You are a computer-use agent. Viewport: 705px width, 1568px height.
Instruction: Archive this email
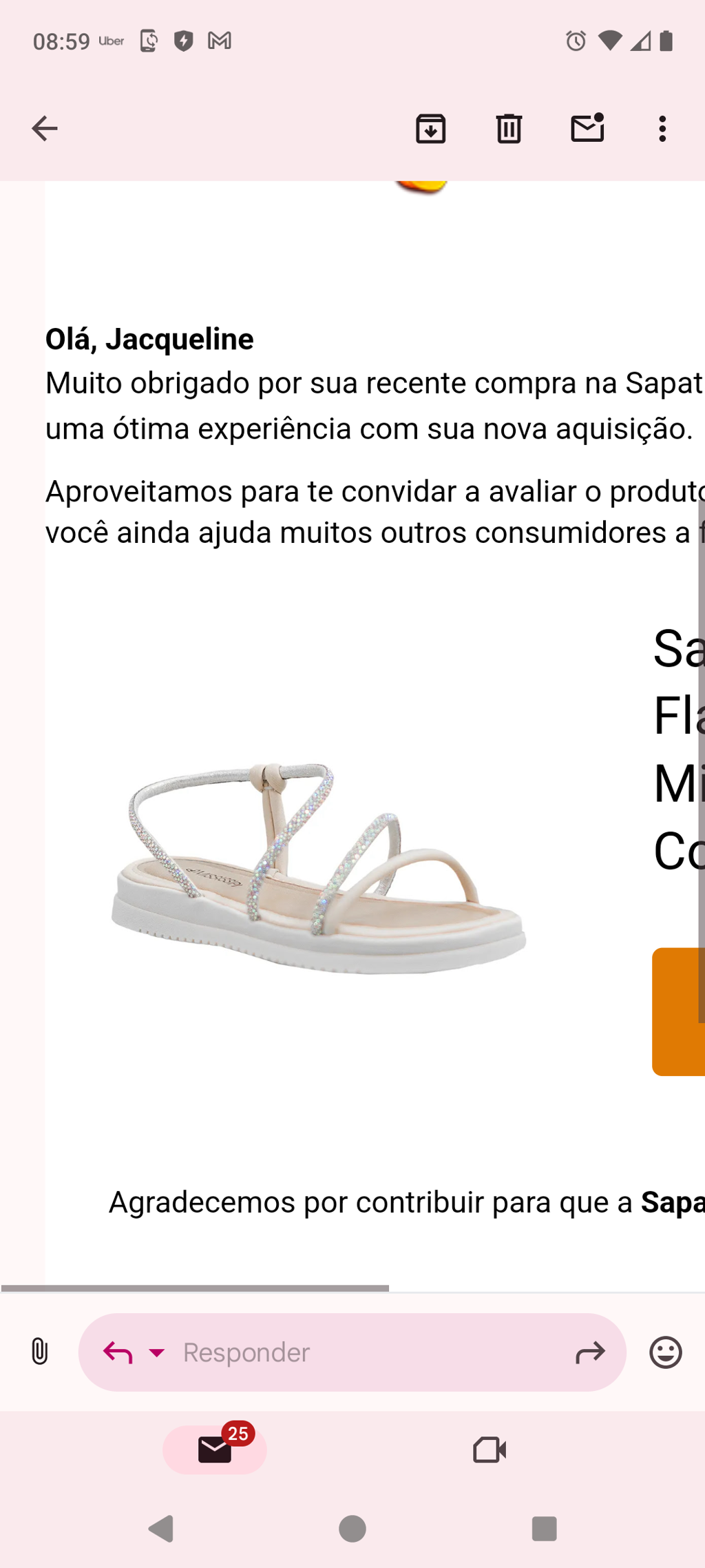tap(431, 129)
